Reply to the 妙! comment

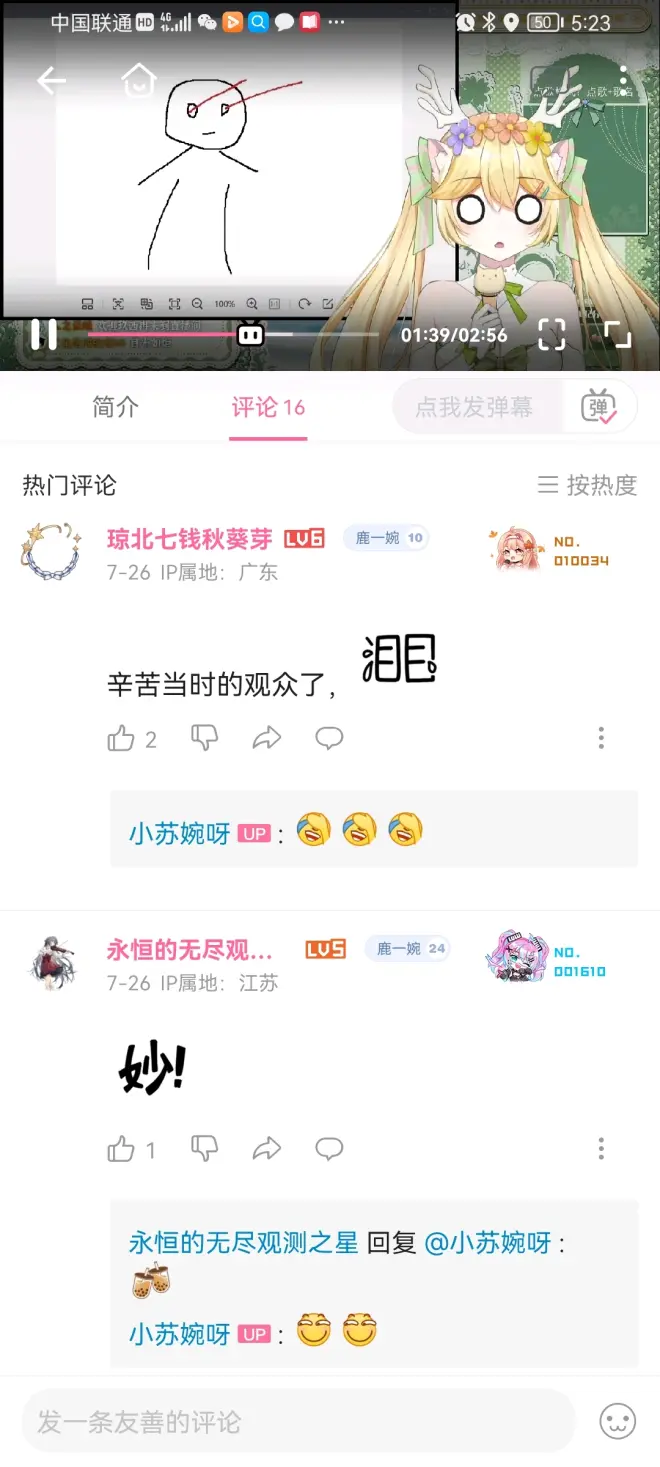point(329,1149)
